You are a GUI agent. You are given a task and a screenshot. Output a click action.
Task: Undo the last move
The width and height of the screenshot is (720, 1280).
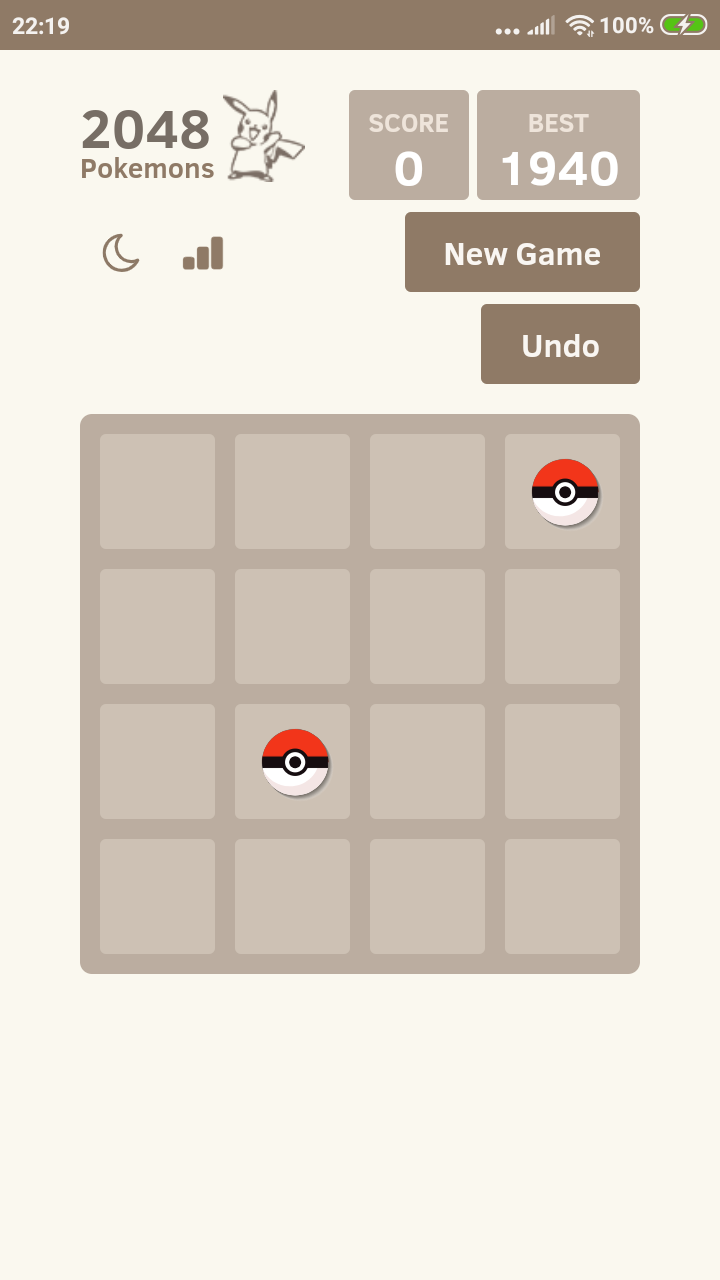click(559, 344)
